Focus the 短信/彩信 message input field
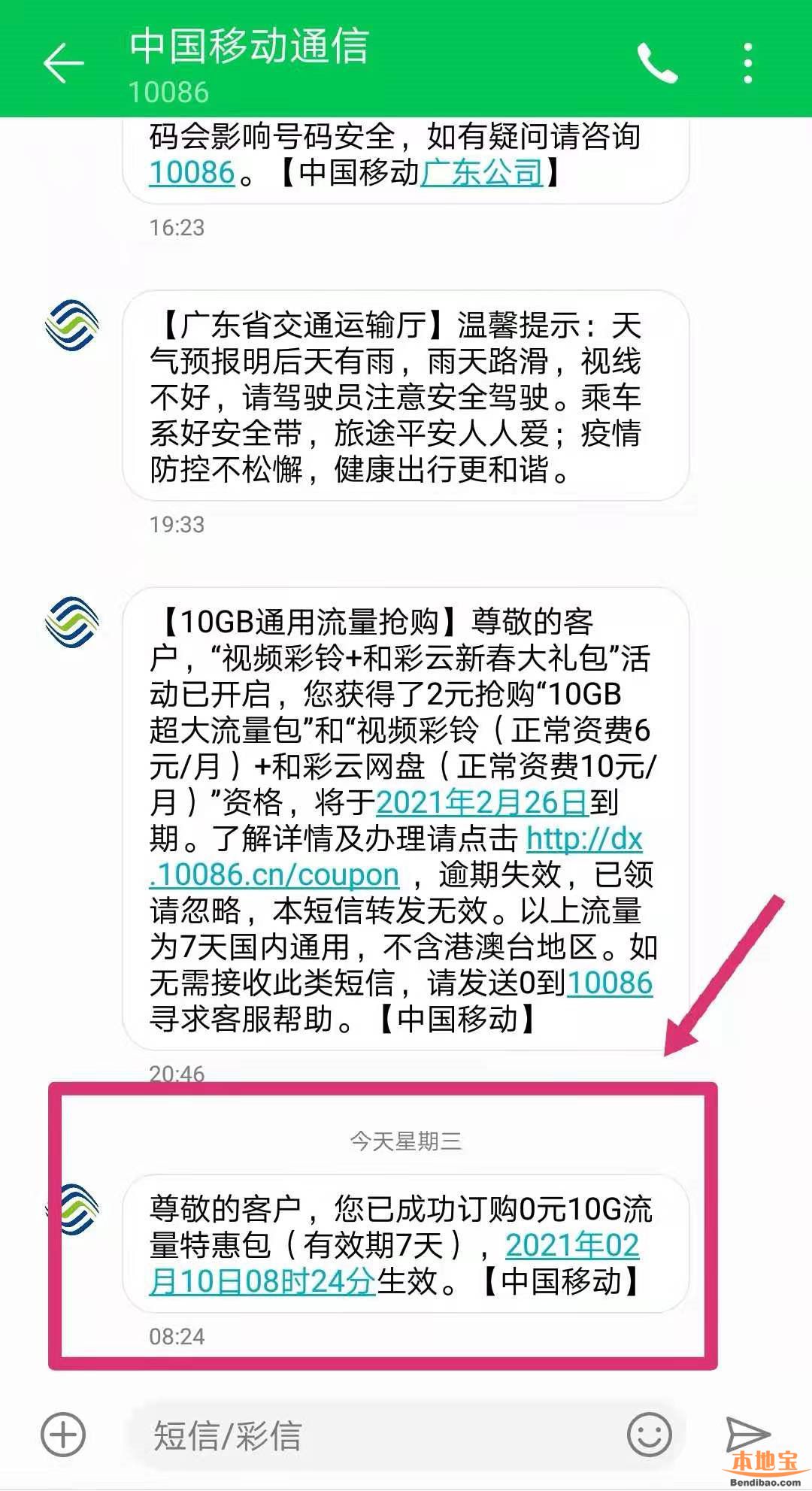This screenshot has height=1491, width=812. (x=376, y=1435)
